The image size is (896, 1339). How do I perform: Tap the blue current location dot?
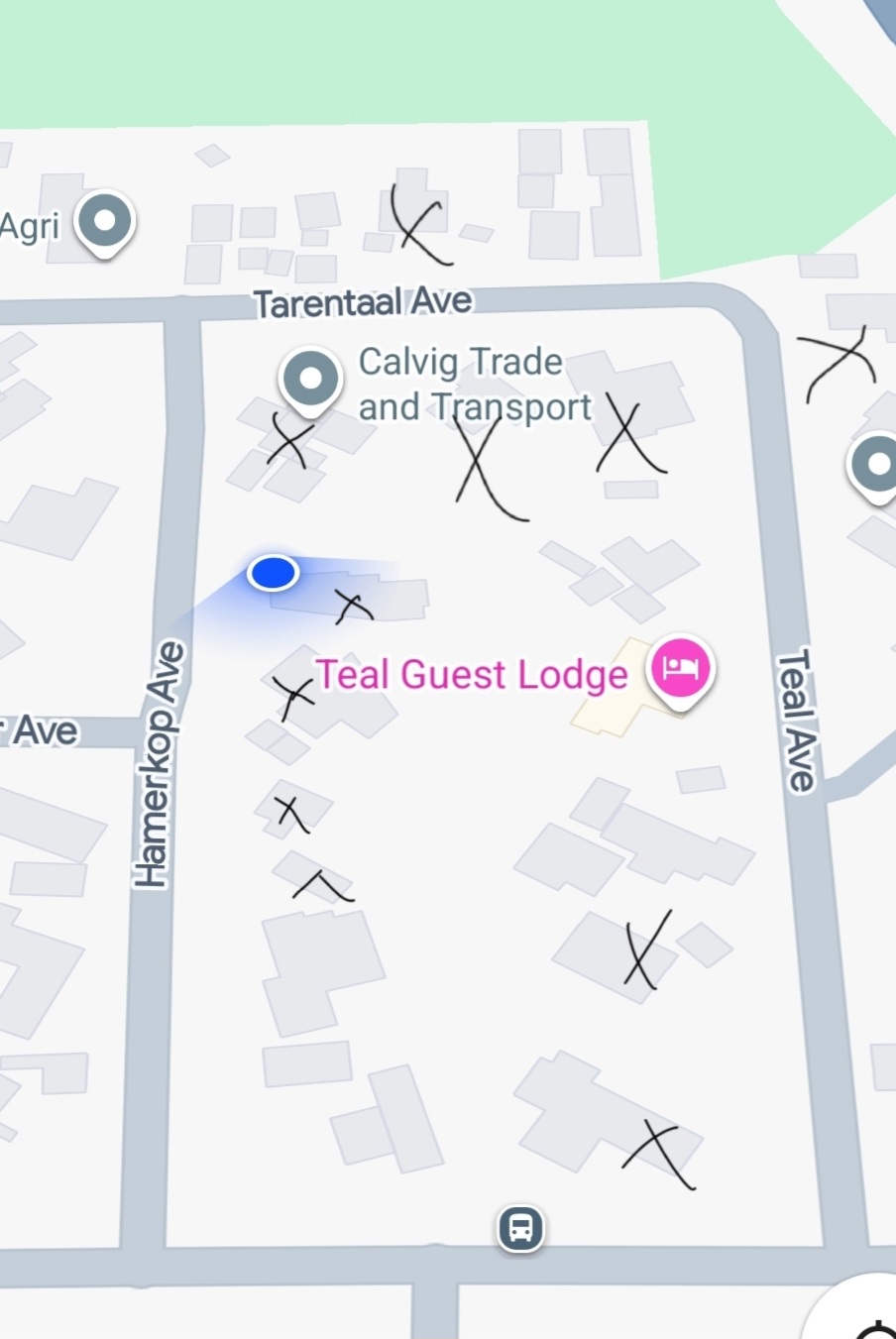pyautogui.click(x=273, y=573)
